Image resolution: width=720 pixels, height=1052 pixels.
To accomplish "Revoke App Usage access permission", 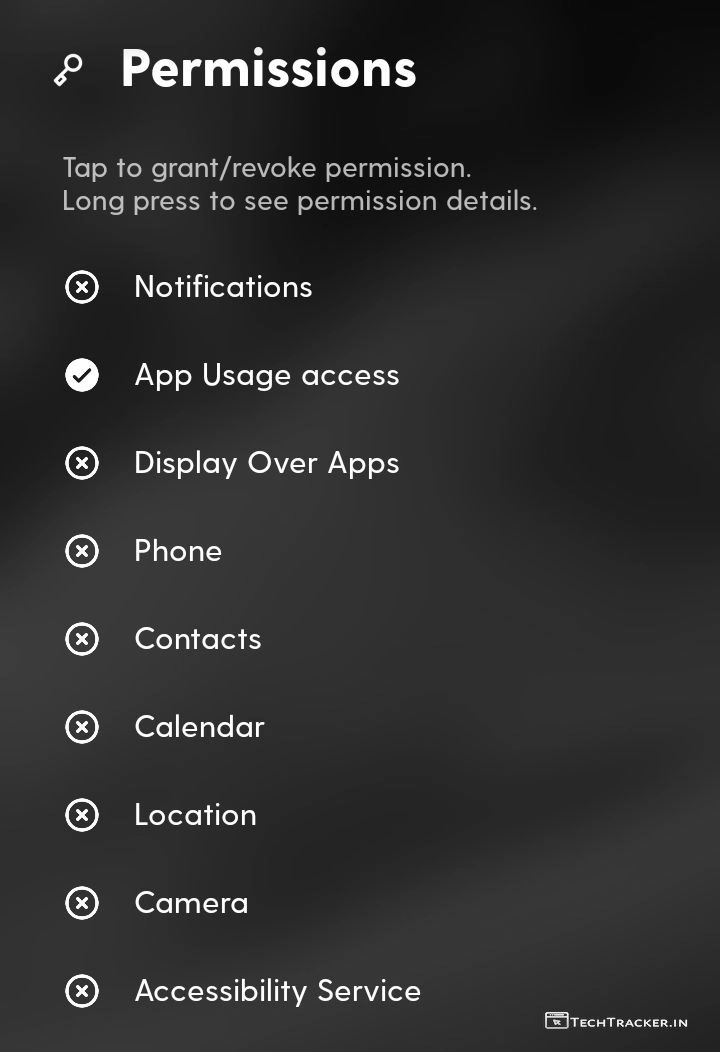I will pyautogui.click(x=266, y=375).
